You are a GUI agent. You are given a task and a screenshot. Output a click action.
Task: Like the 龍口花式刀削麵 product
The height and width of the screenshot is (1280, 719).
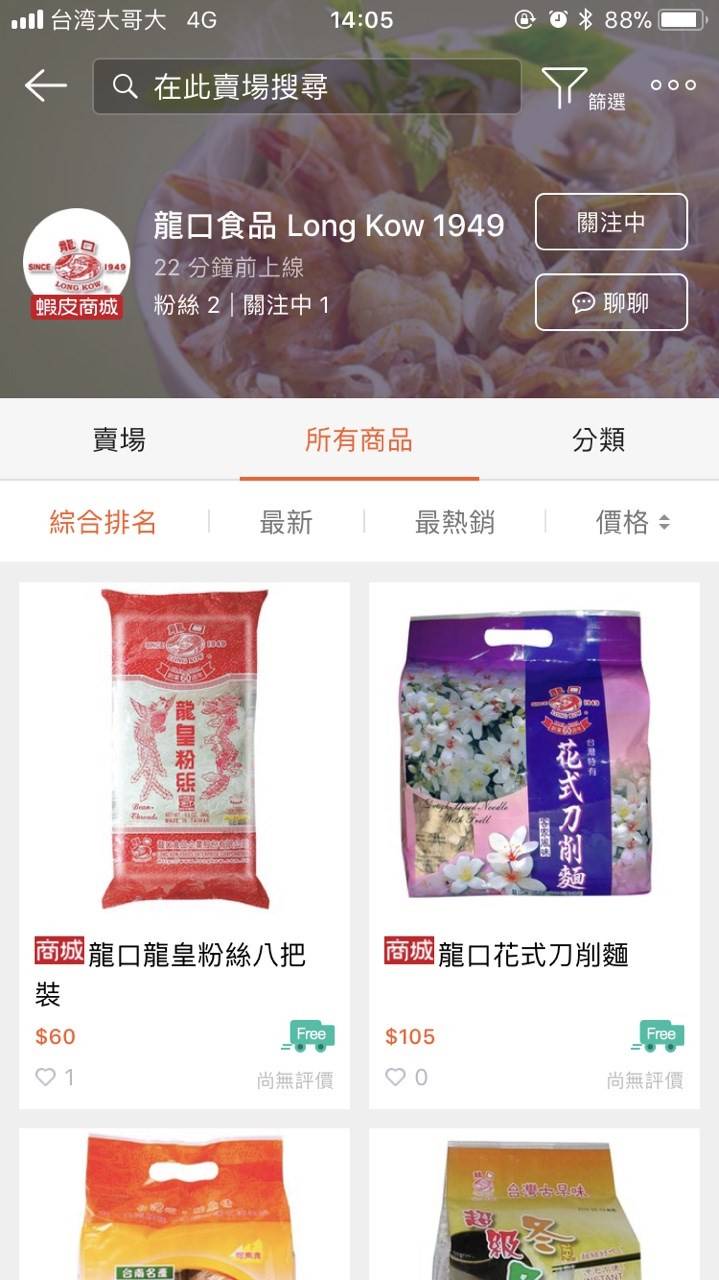click(396, 1077)
